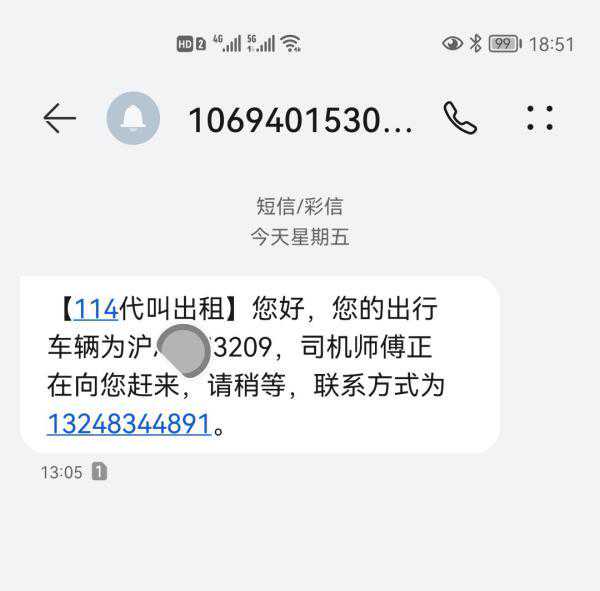
Task: Open the sender's contact avatar
Action: coord(133,119)
